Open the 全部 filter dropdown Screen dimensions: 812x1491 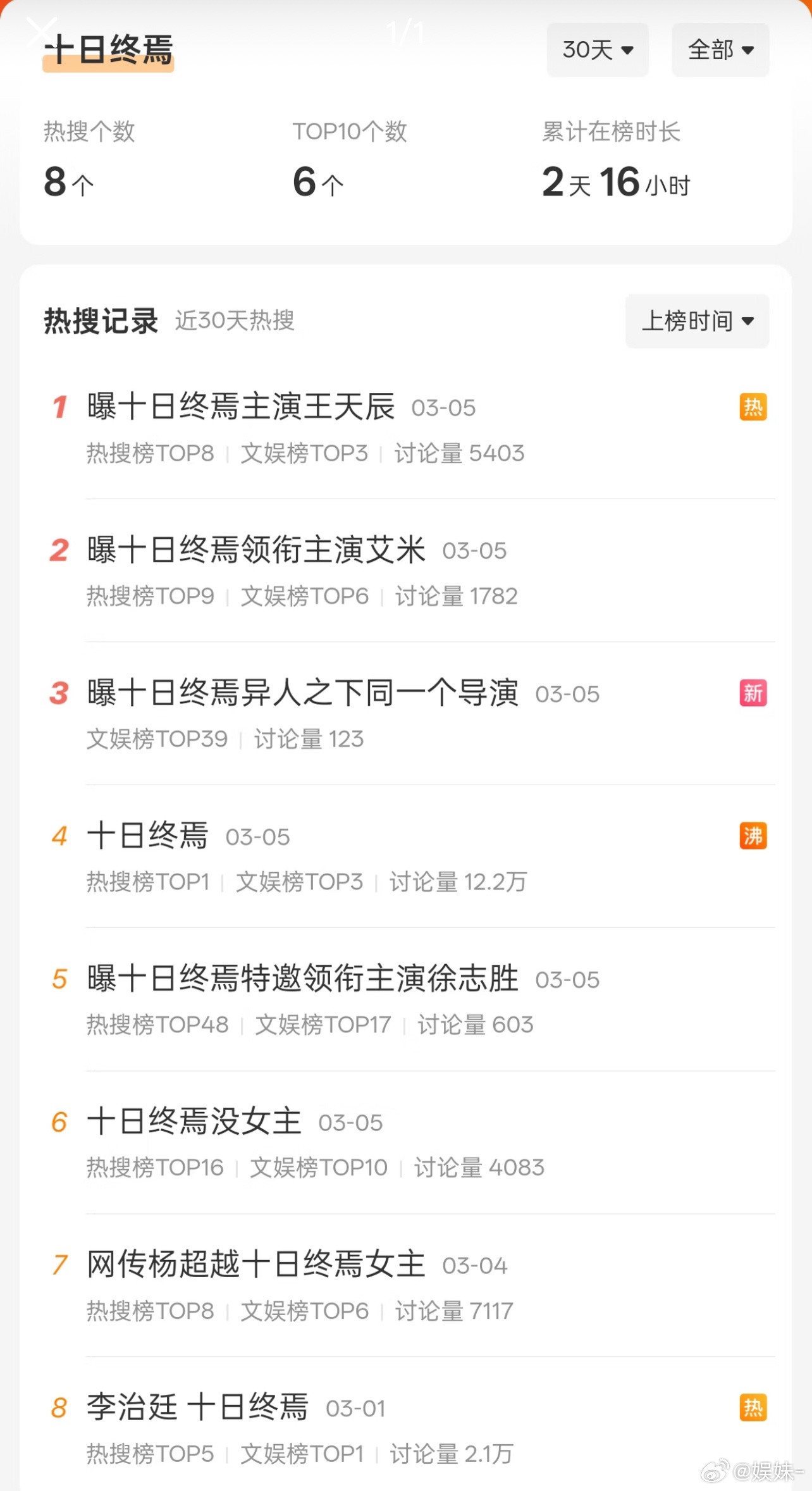tap(720, 50)
